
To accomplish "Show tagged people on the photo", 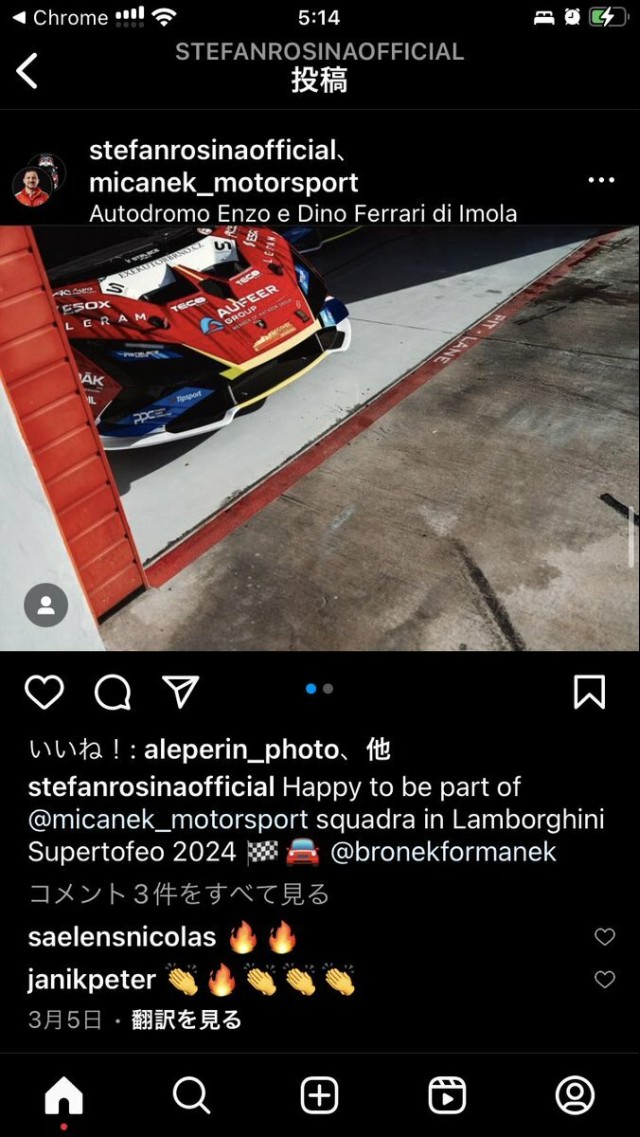I will 46,605.
